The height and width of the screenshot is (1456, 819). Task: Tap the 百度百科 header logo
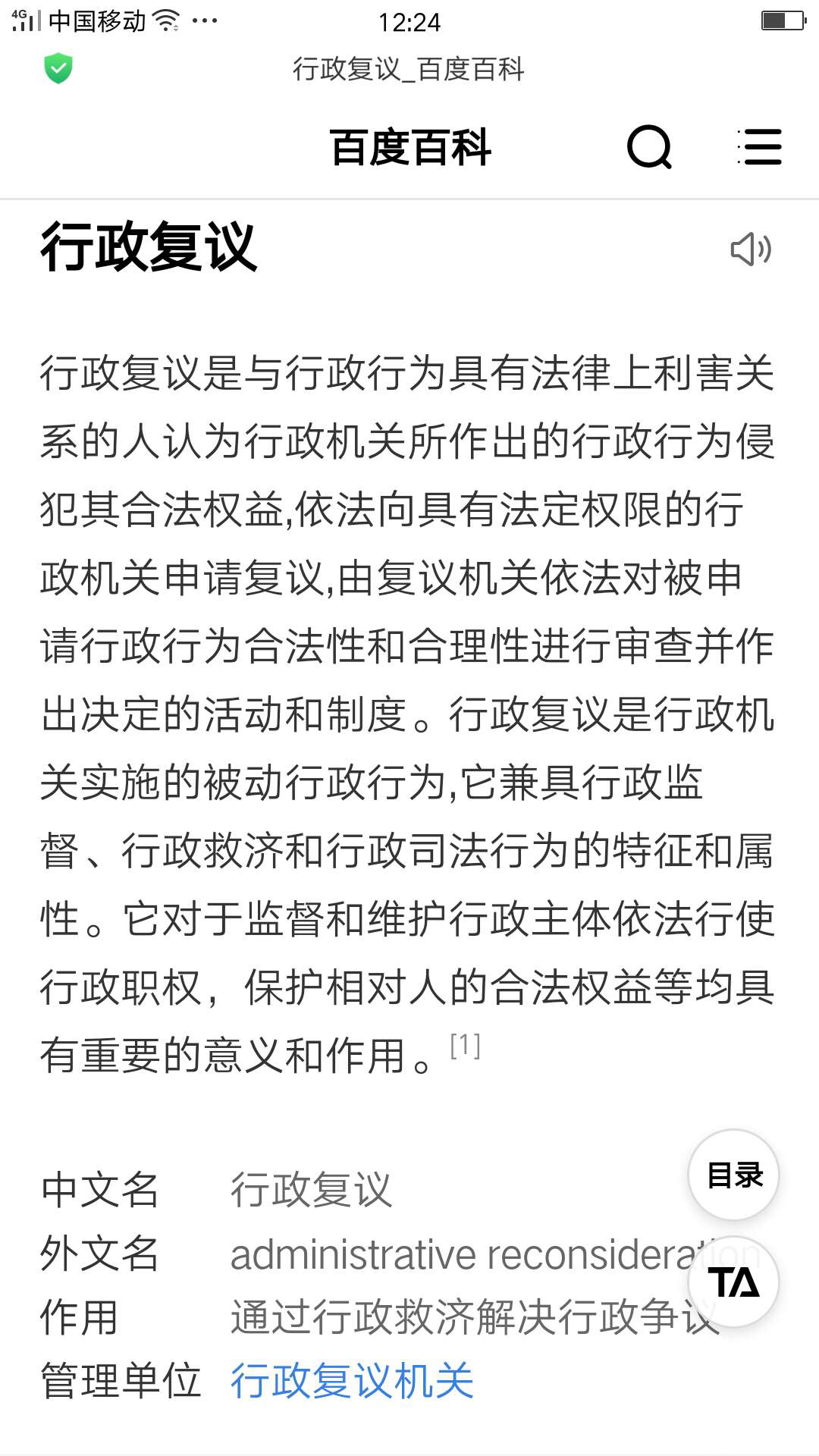(410, 147)
